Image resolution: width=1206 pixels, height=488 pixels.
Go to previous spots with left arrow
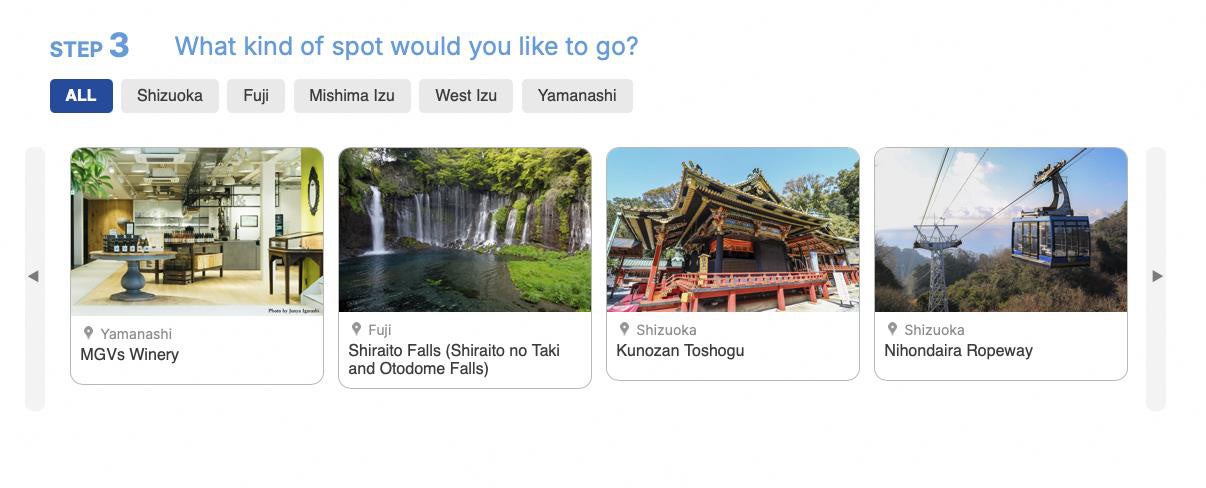34,277
